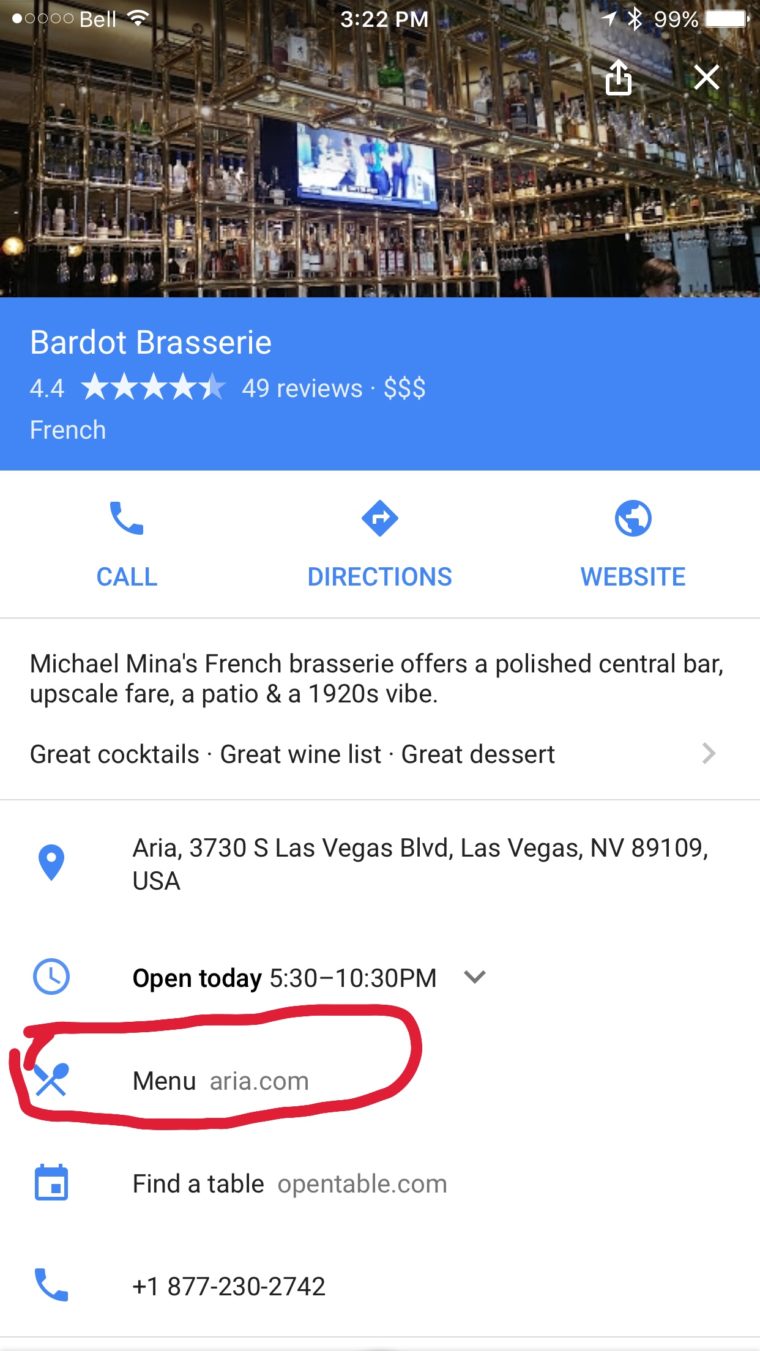Share Bardot Brasserie listing
This screenshot has height=1351, width=760.
tap(619, 78)
